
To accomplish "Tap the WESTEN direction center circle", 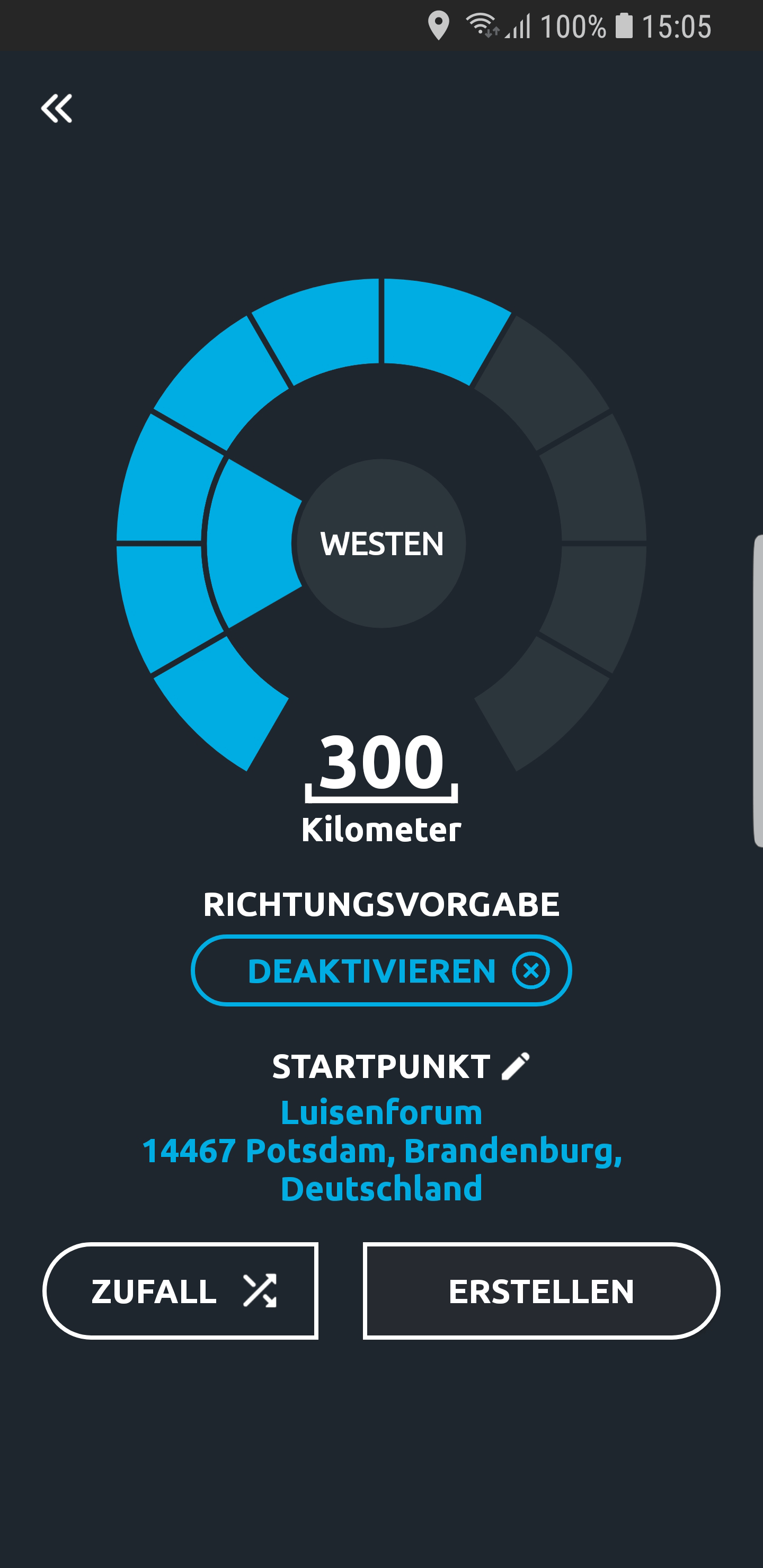I will (381, 544).
